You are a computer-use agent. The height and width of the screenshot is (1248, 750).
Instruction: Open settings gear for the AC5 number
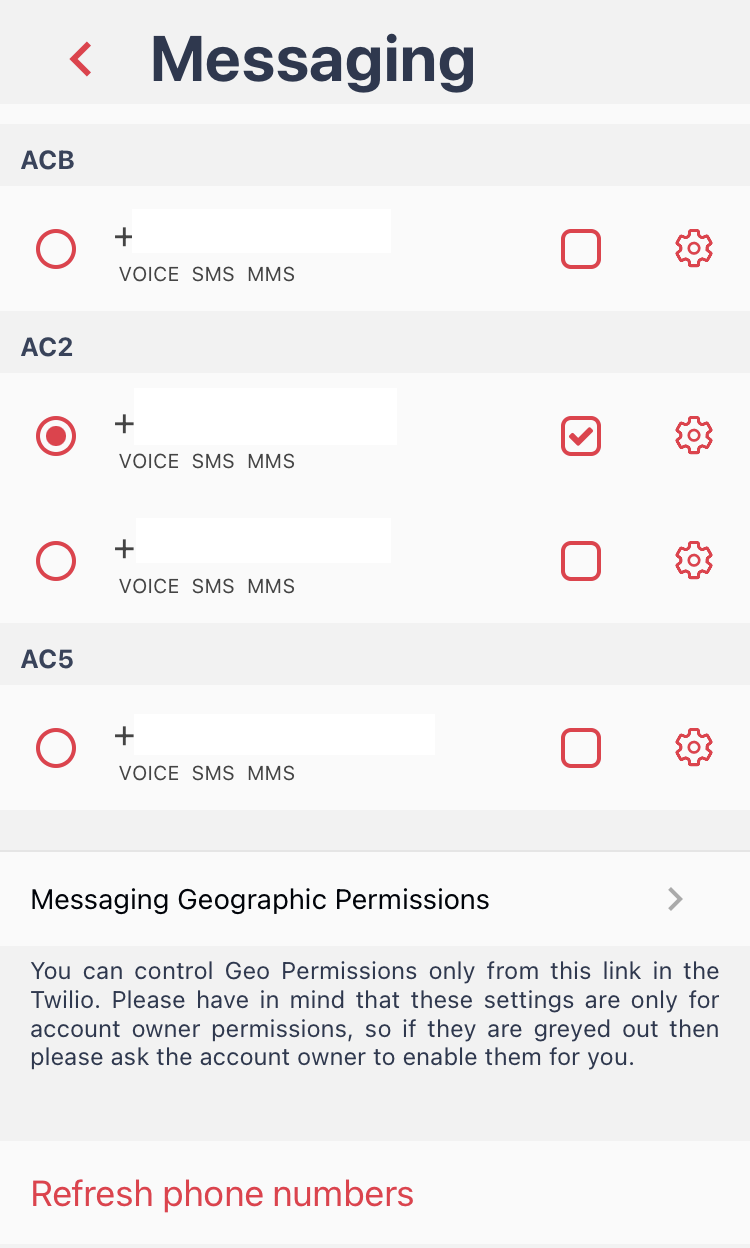pyautogui.click(x=694, y=748)
